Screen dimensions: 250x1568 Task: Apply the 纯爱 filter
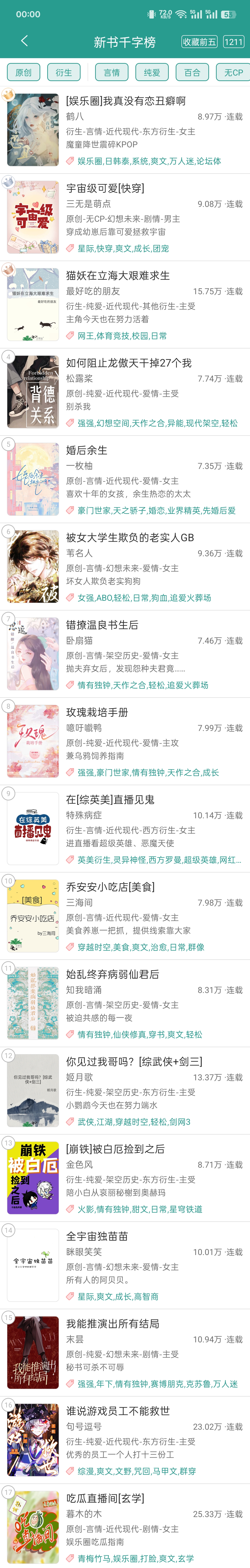152,73
